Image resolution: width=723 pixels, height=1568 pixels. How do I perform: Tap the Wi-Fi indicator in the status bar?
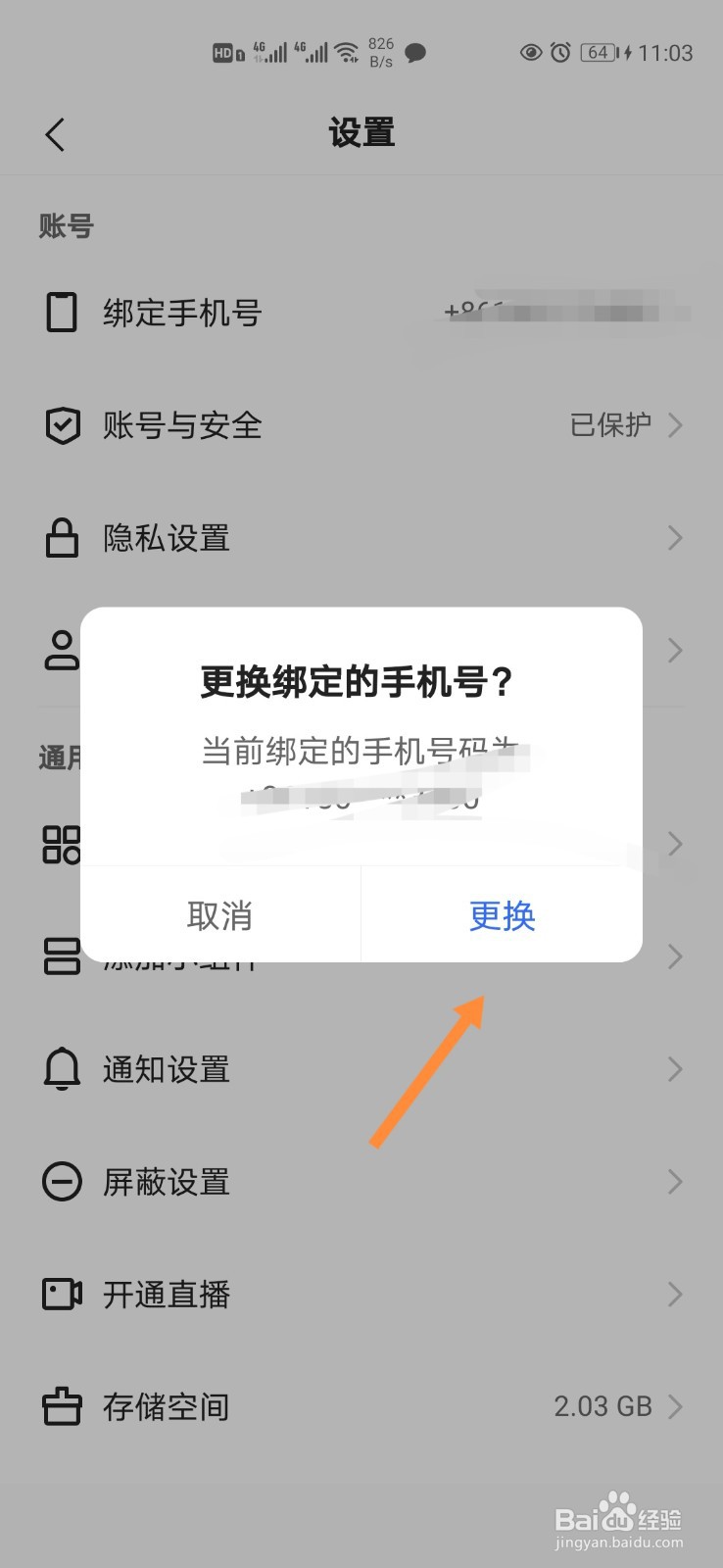coord(347,52)
